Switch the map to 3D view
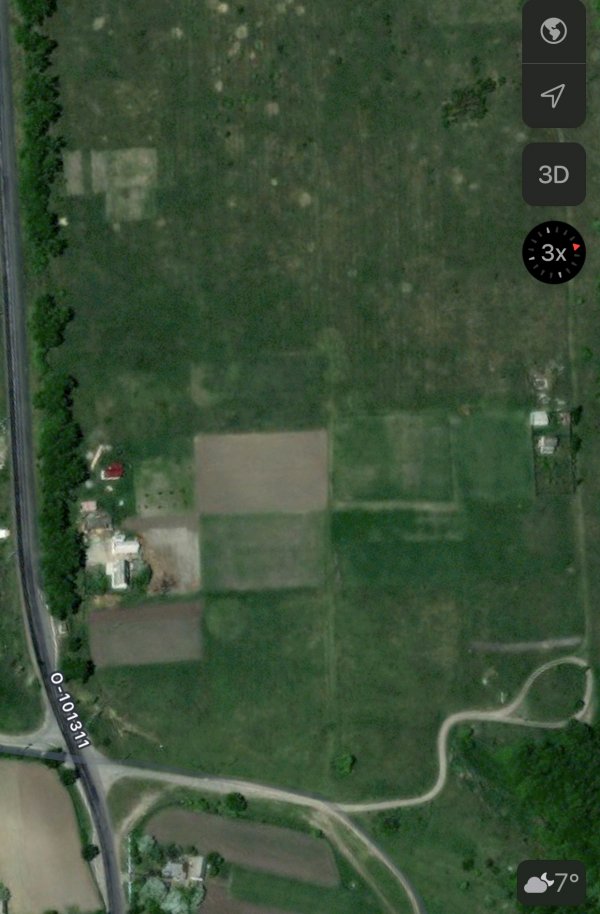 tap(553, 174)
